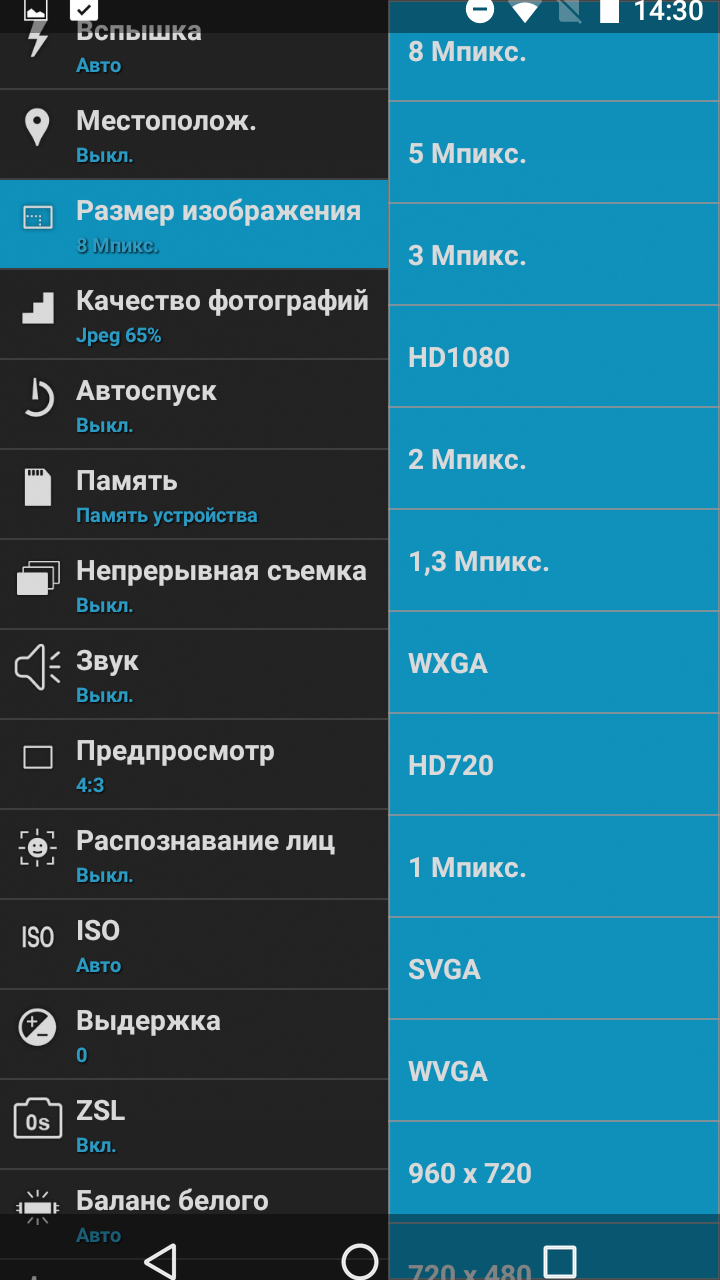The image size is (720, 1280).
Task: Open the Звук sound setting
Action: tap(194, 674)
